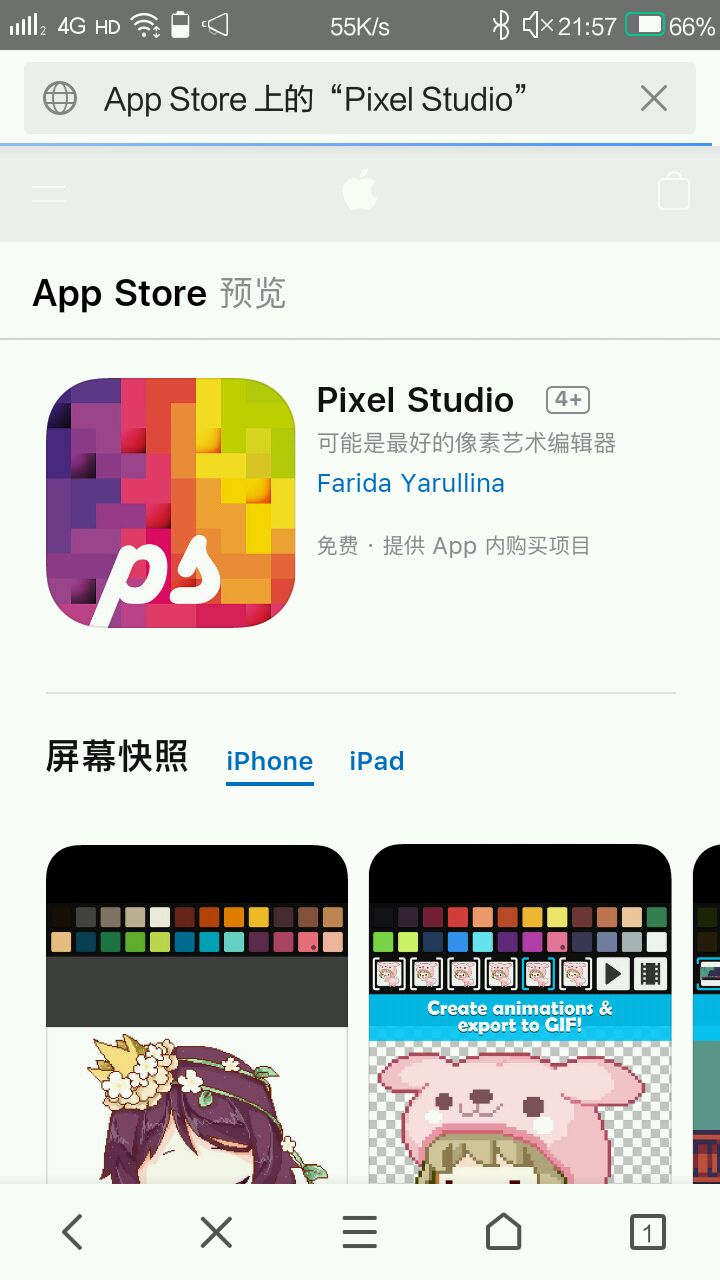Open the browser tab switcher
This screenshot has height=1280, width=720.
point(647,1232)
